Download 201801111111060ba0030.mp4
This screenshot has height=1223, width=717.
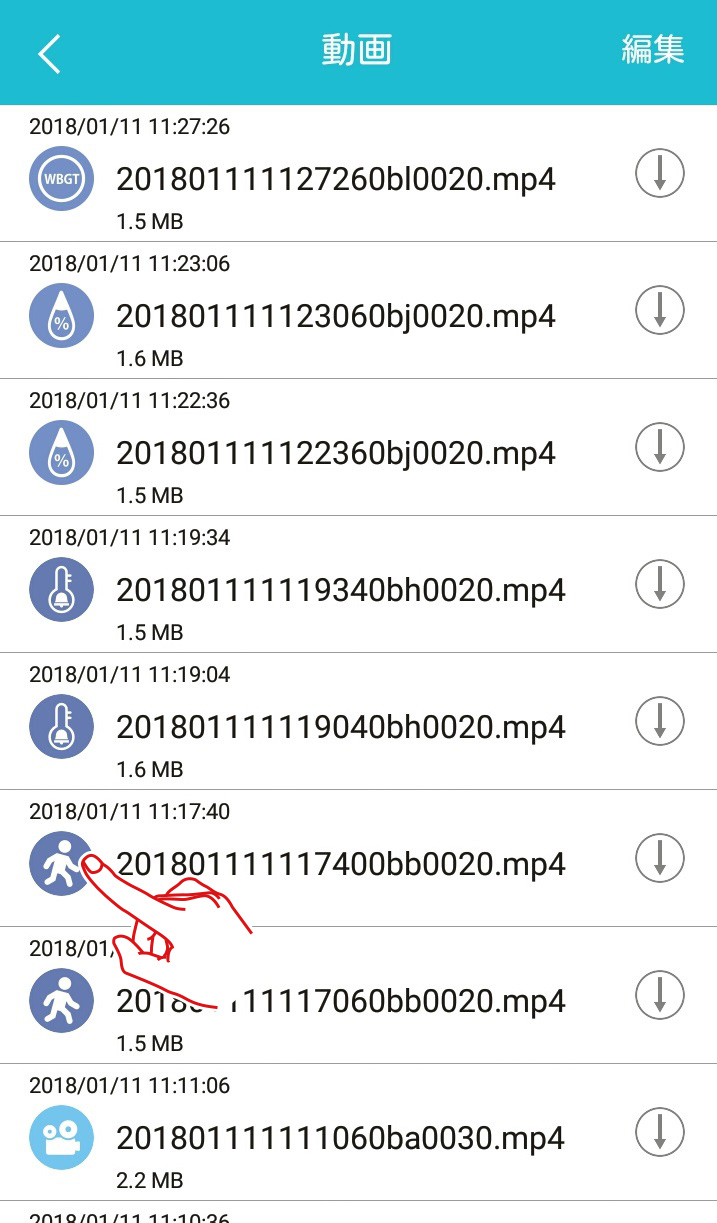pyautogui.click(x=660, y=1132)
